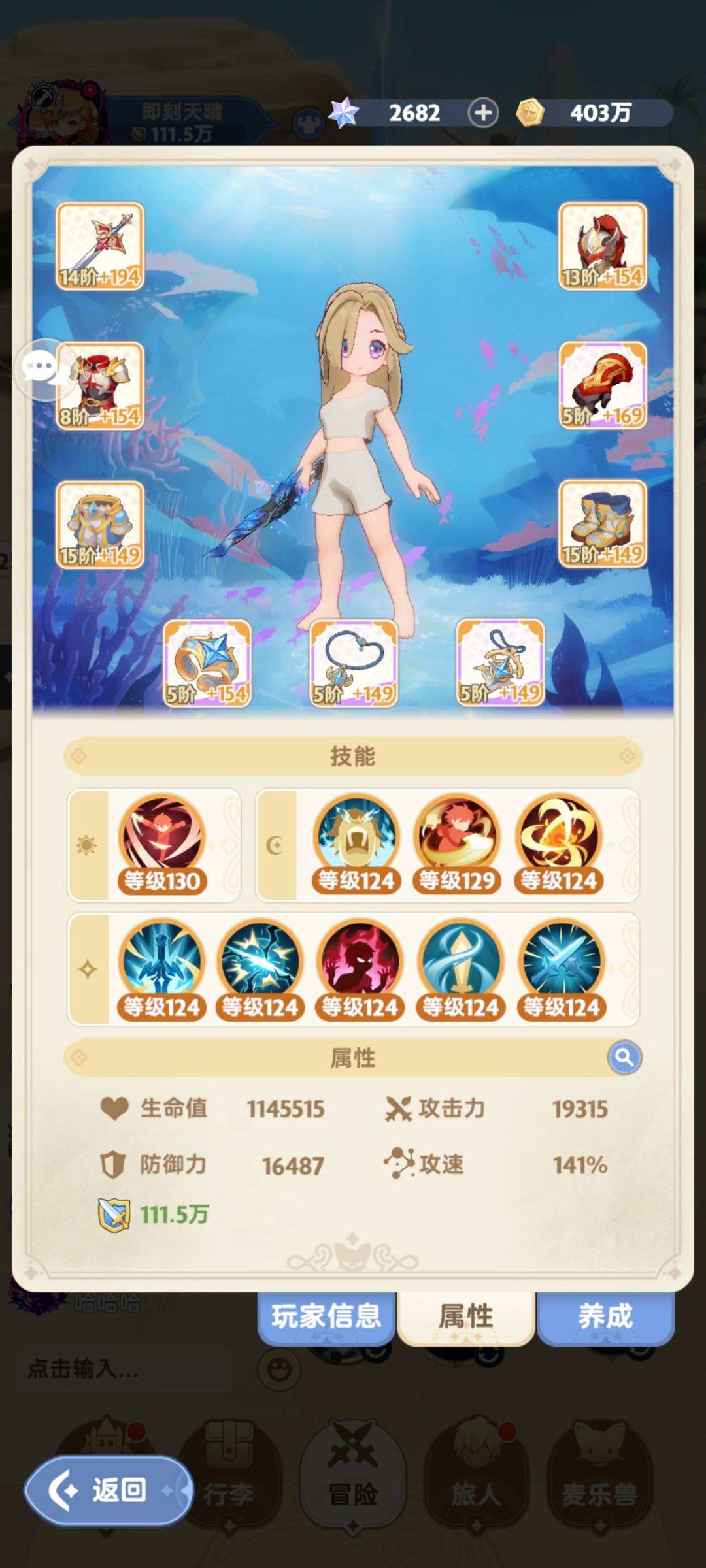Open the boots slot 15阶+149

click(602, 524)
